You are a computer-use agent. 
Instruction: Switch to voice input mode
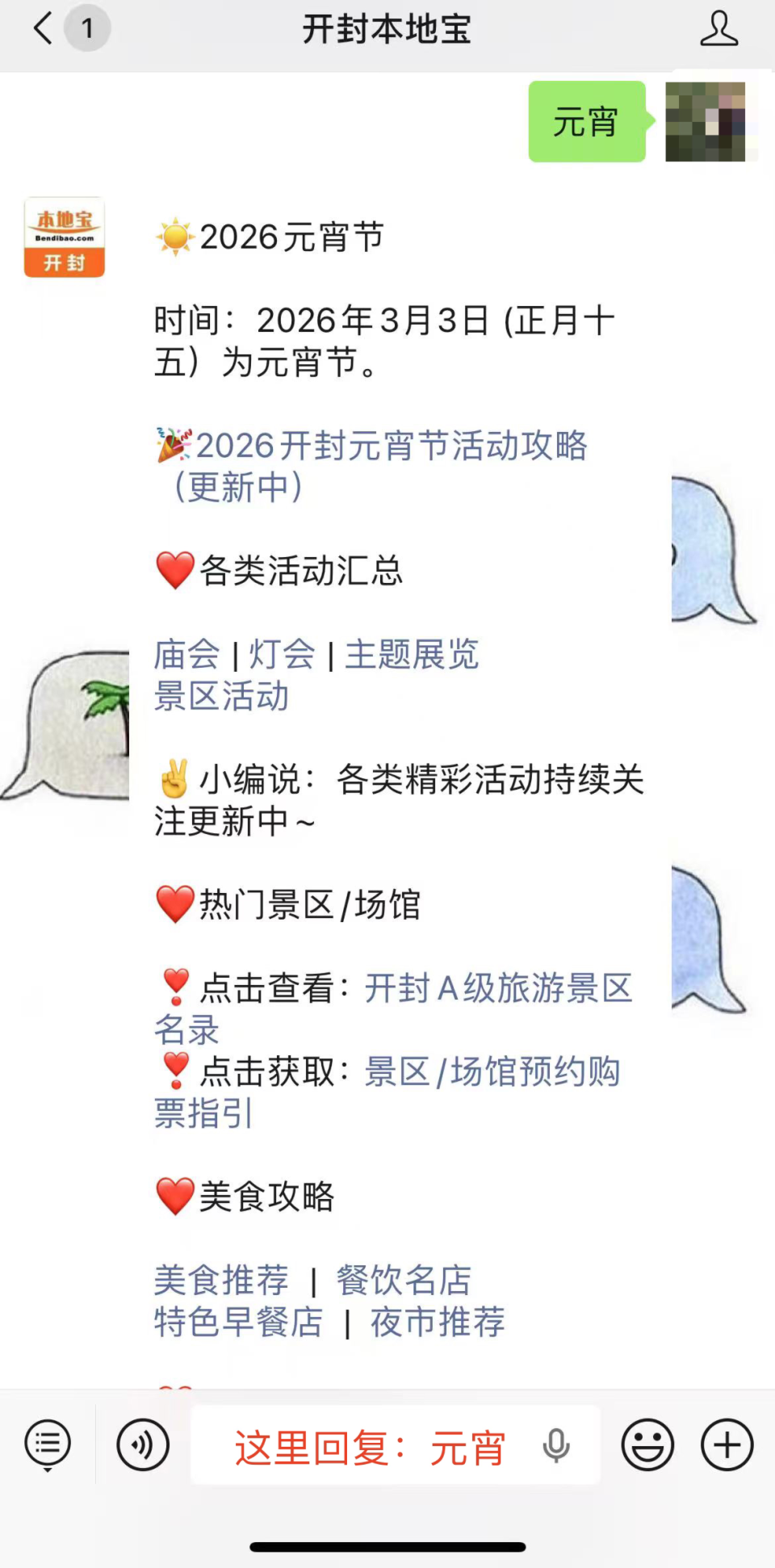142,1444
